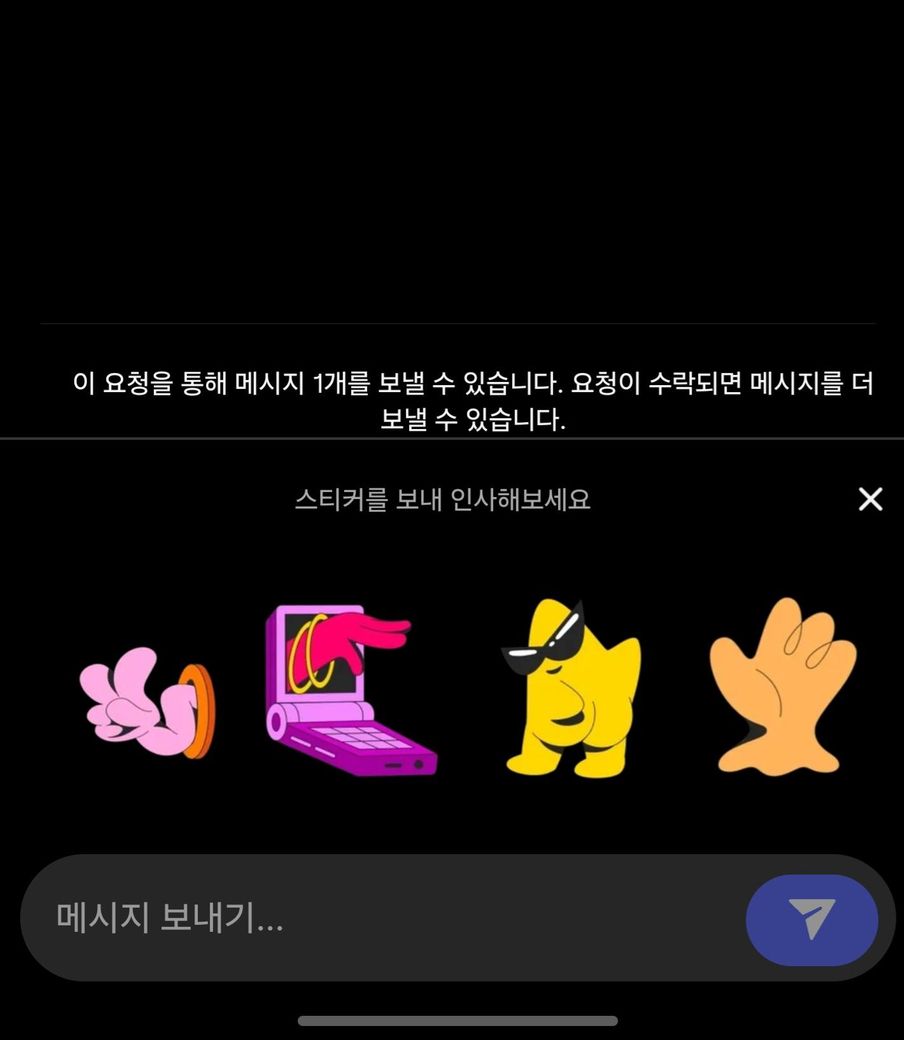The image size is (904, 1040).
Task: Focus the 메시지 보내기 text field
Action: point(380,918)
